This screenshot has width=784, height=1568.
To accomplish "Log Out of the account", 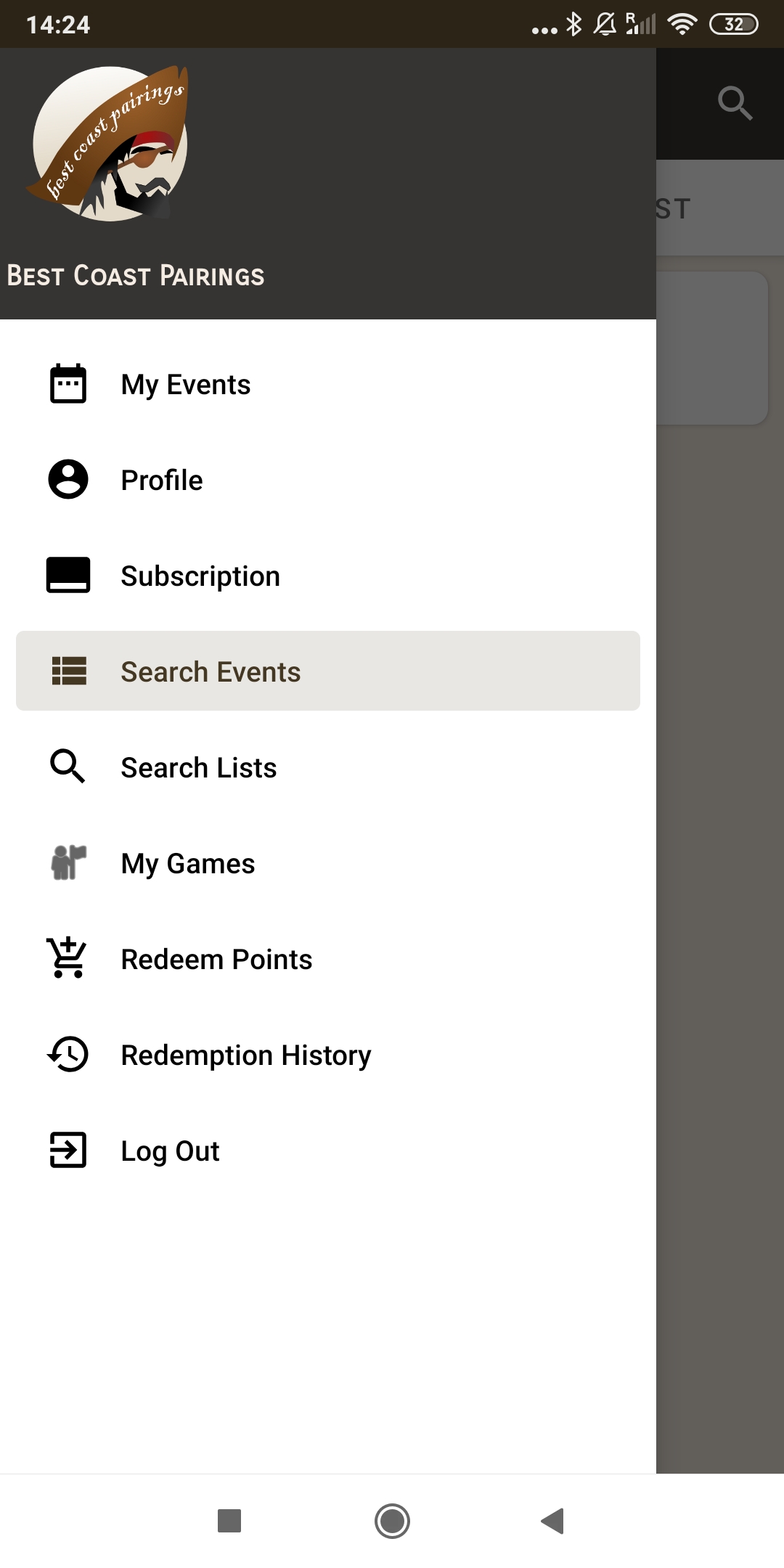I will [170, 1151].
